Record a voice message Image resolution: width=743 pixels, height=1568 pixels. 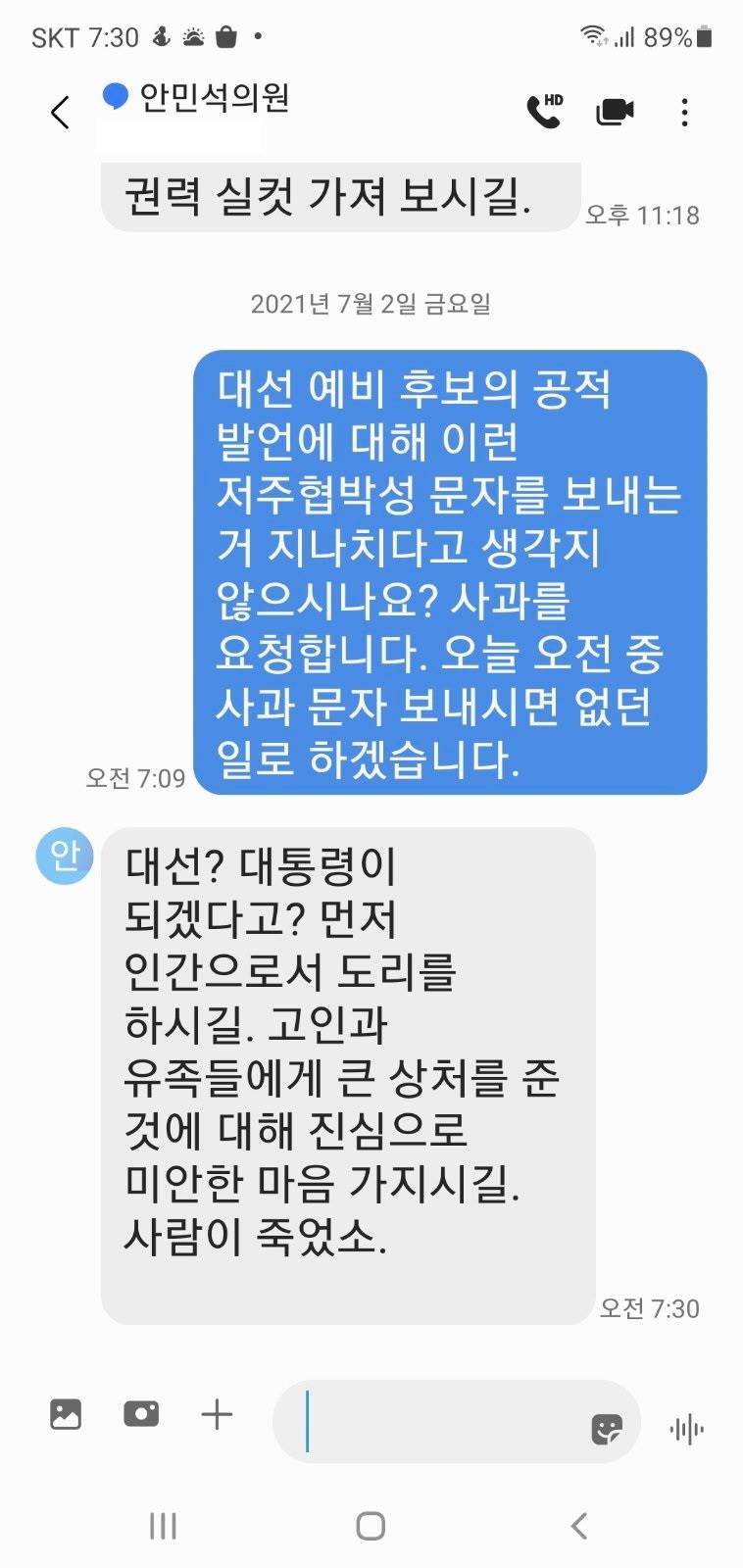click(x=686, y=1430)
